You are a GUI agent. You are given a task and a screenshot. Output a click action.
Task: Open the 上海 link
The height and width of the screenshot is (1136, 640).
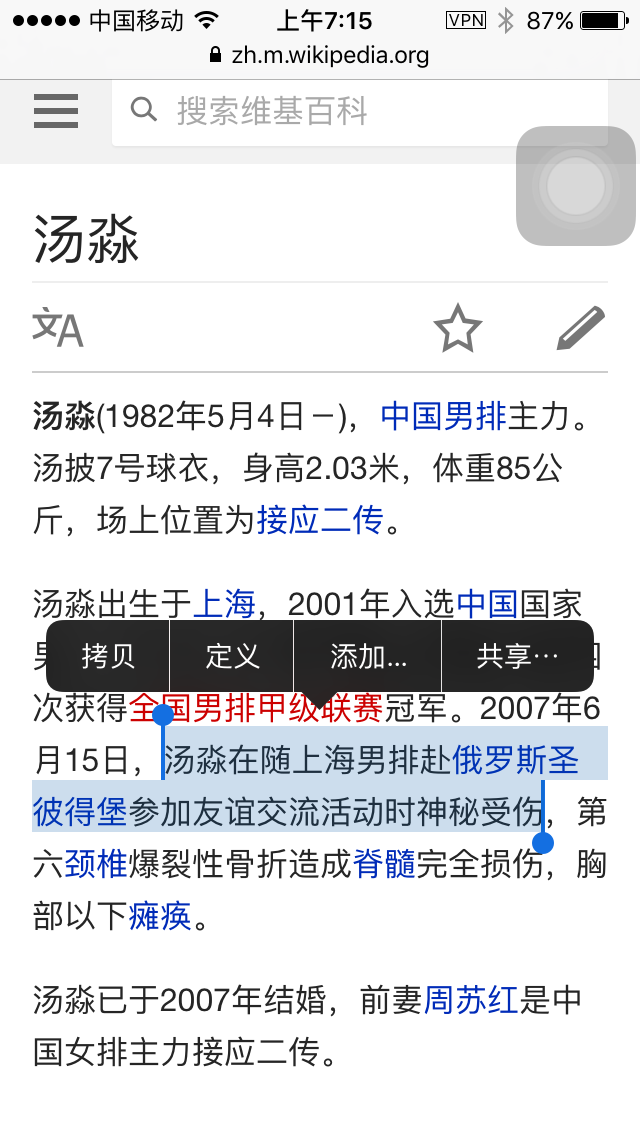(224, 604)
